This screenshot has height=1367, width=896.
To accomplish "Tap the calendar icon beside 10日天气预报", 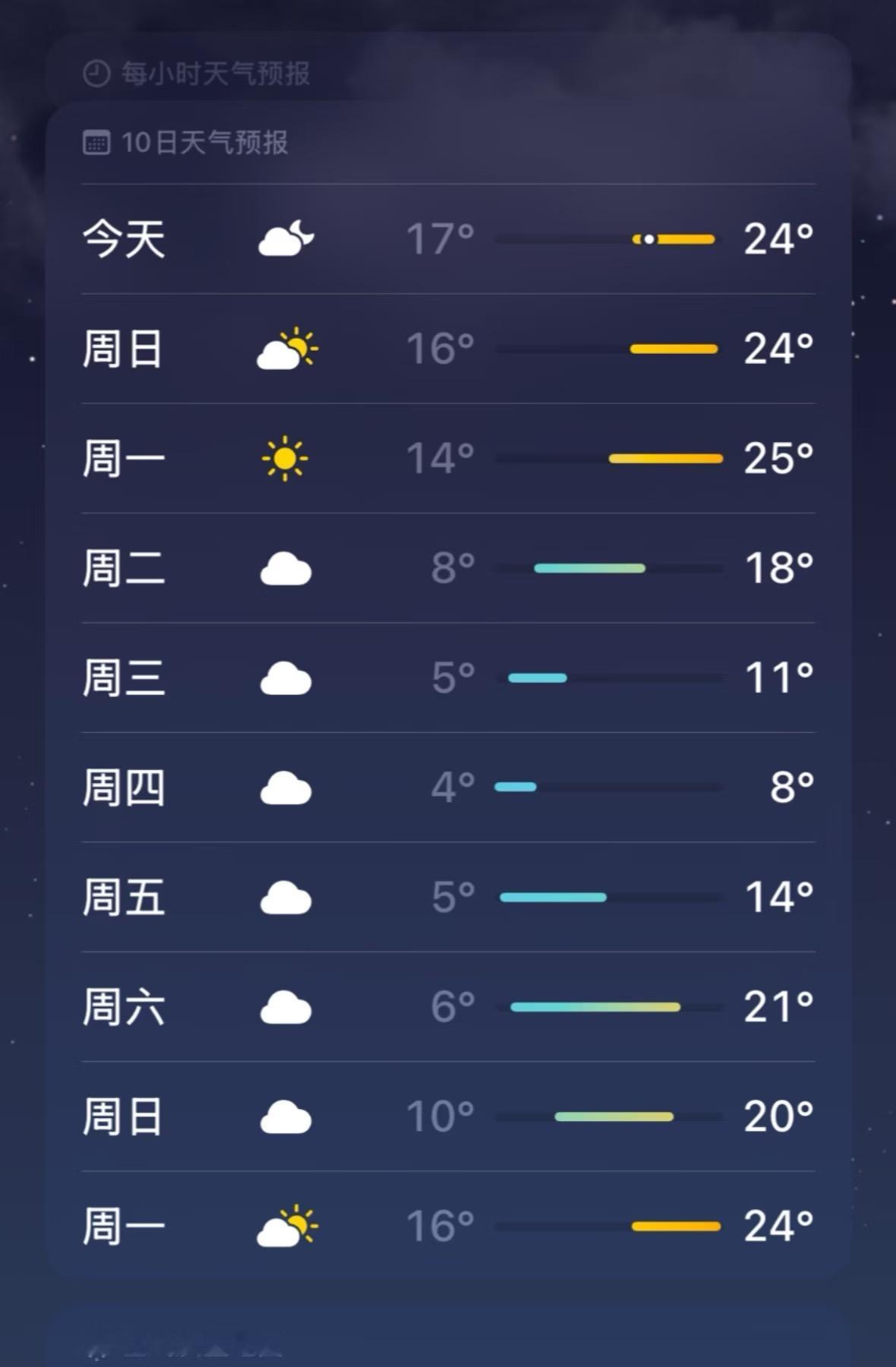I will pos(97,143).
